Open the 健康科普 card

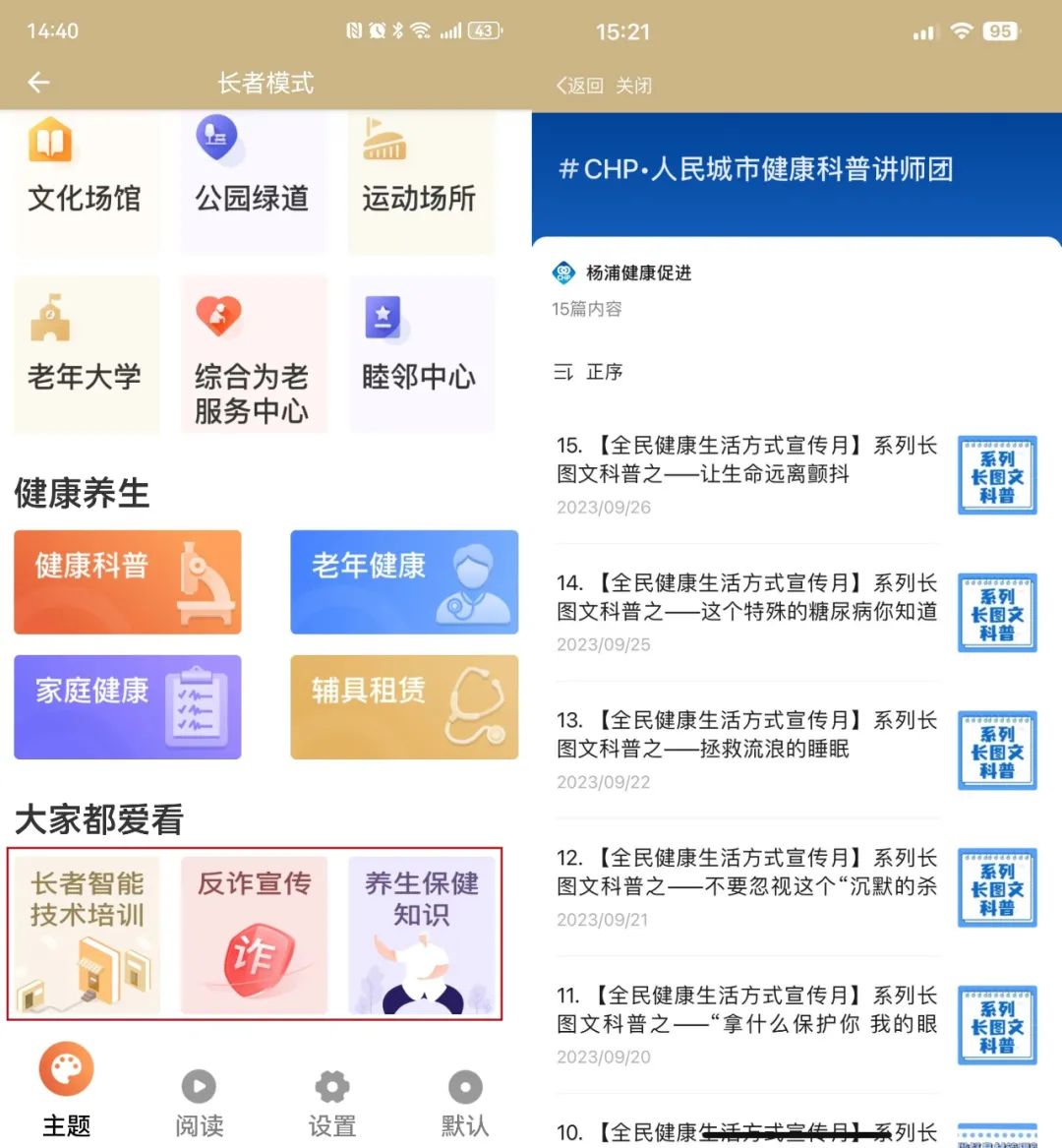[128, 581]
